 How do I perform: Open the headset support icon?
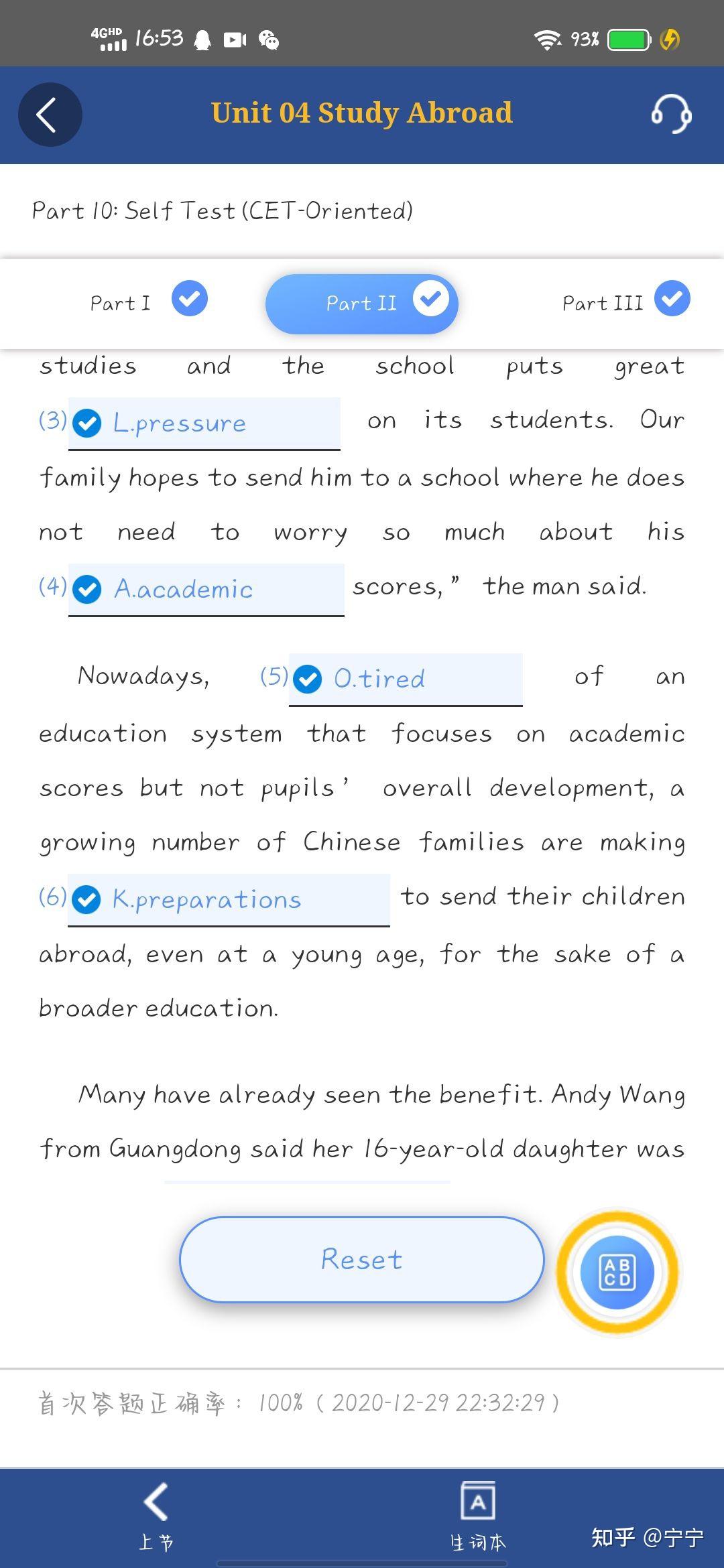coord(671,114)
